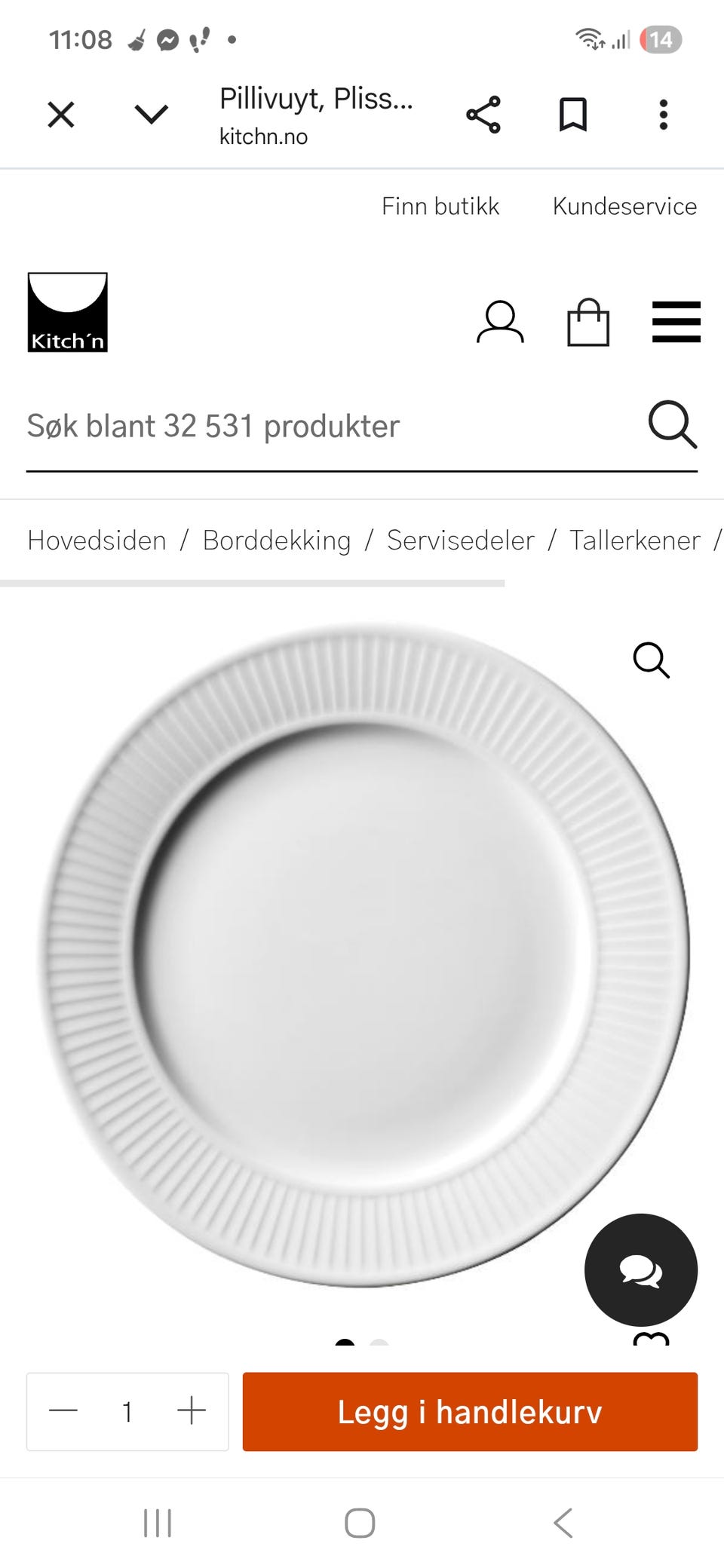Share the page using the share icon
The height and width of the screenshot is (1568, 724).
coord(483,114)
